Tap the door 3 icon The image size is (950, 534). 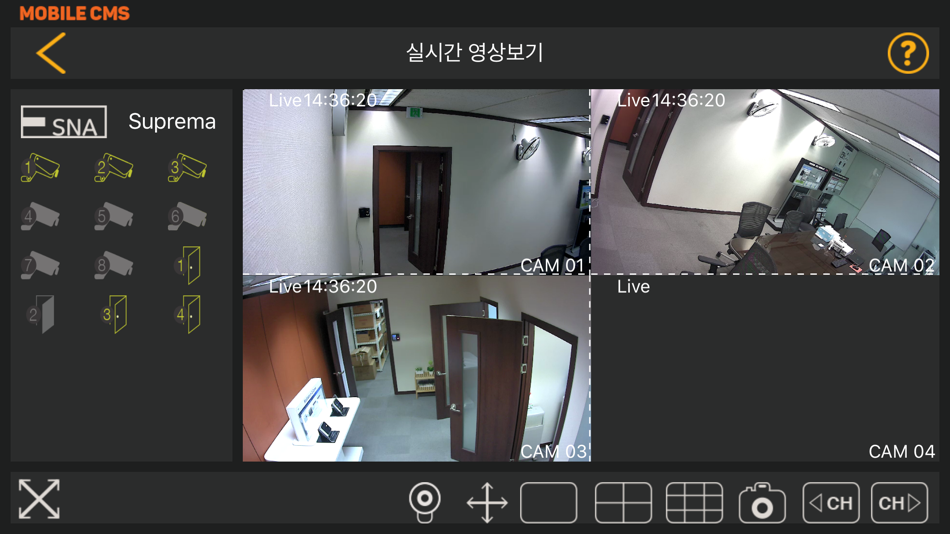tap(114, 314)
